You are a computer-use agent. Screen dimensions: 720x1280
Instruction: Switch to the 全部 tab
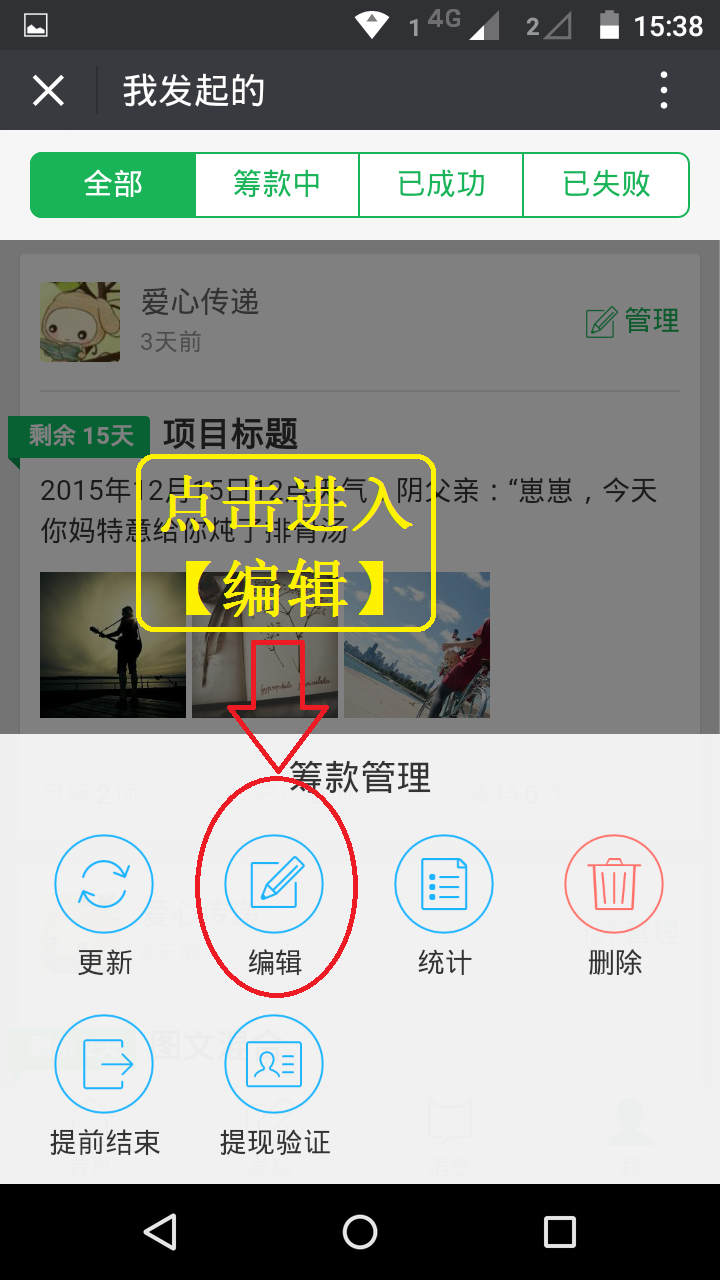click(113, 185)
